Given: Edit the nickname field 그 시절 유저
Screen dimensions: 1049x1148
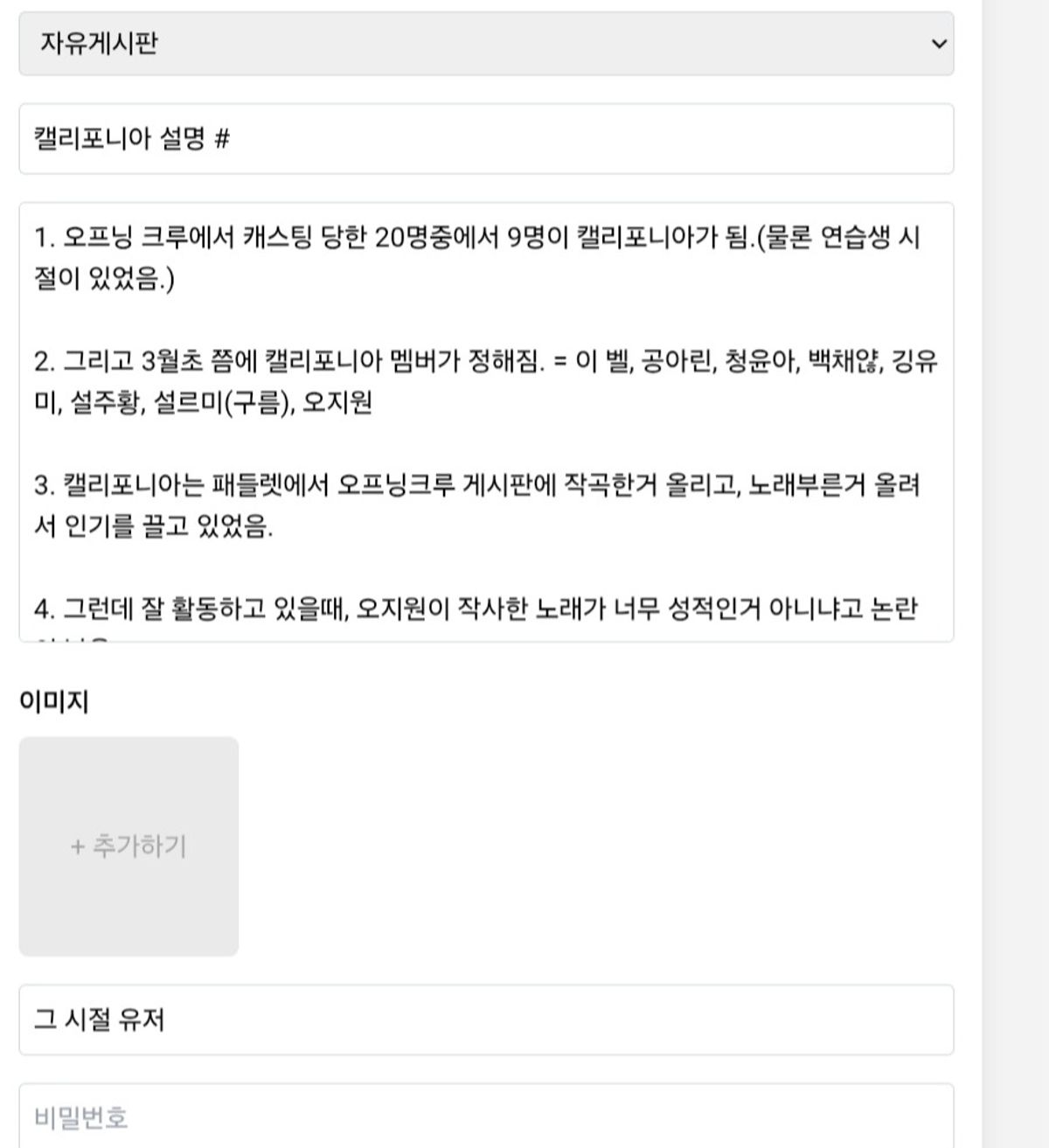Looking at the screenshot, I should [486, 1019].
